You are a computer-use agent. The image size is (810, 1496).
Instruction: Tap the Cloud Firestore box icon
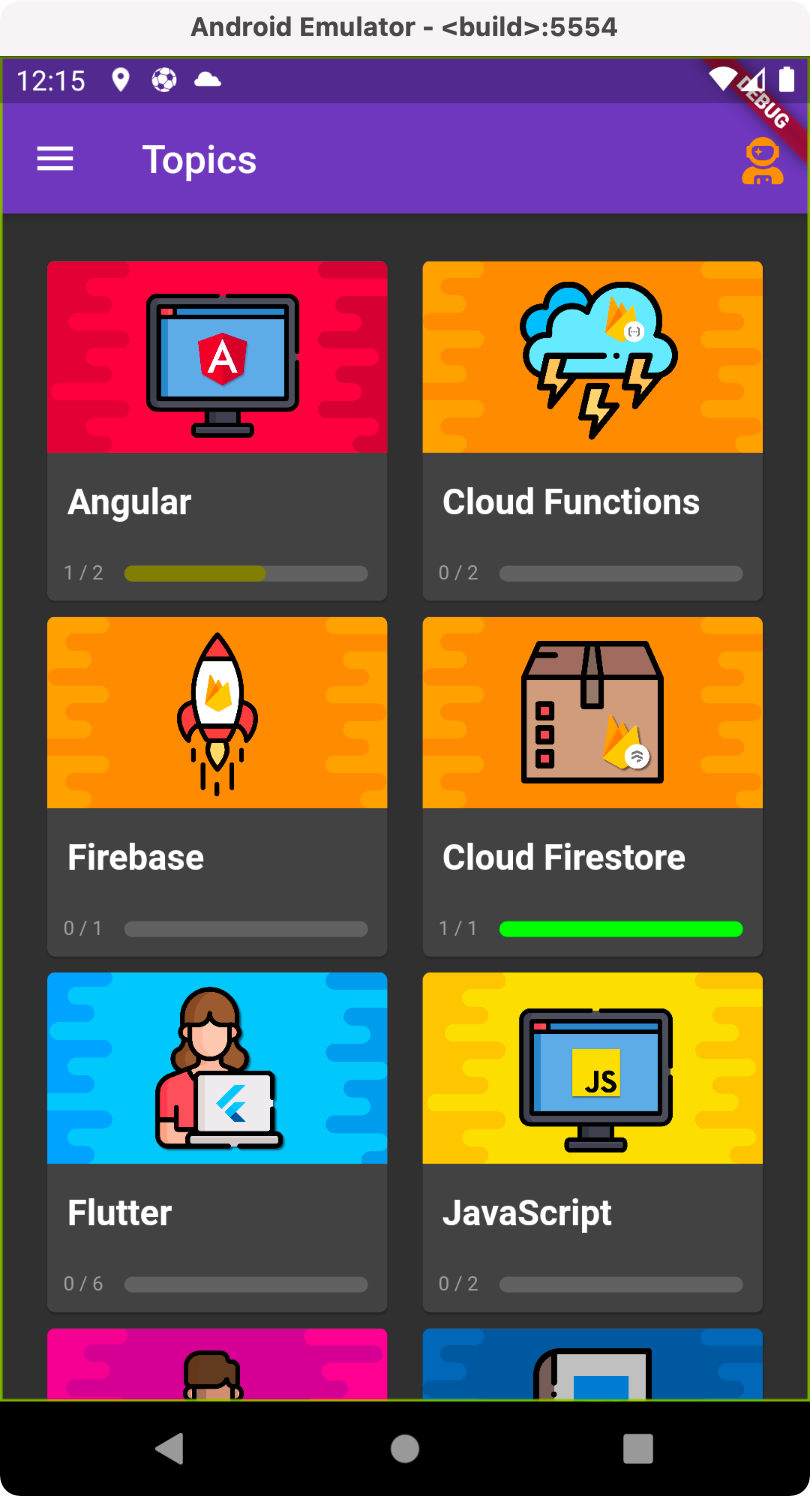(x=592, y=711)
